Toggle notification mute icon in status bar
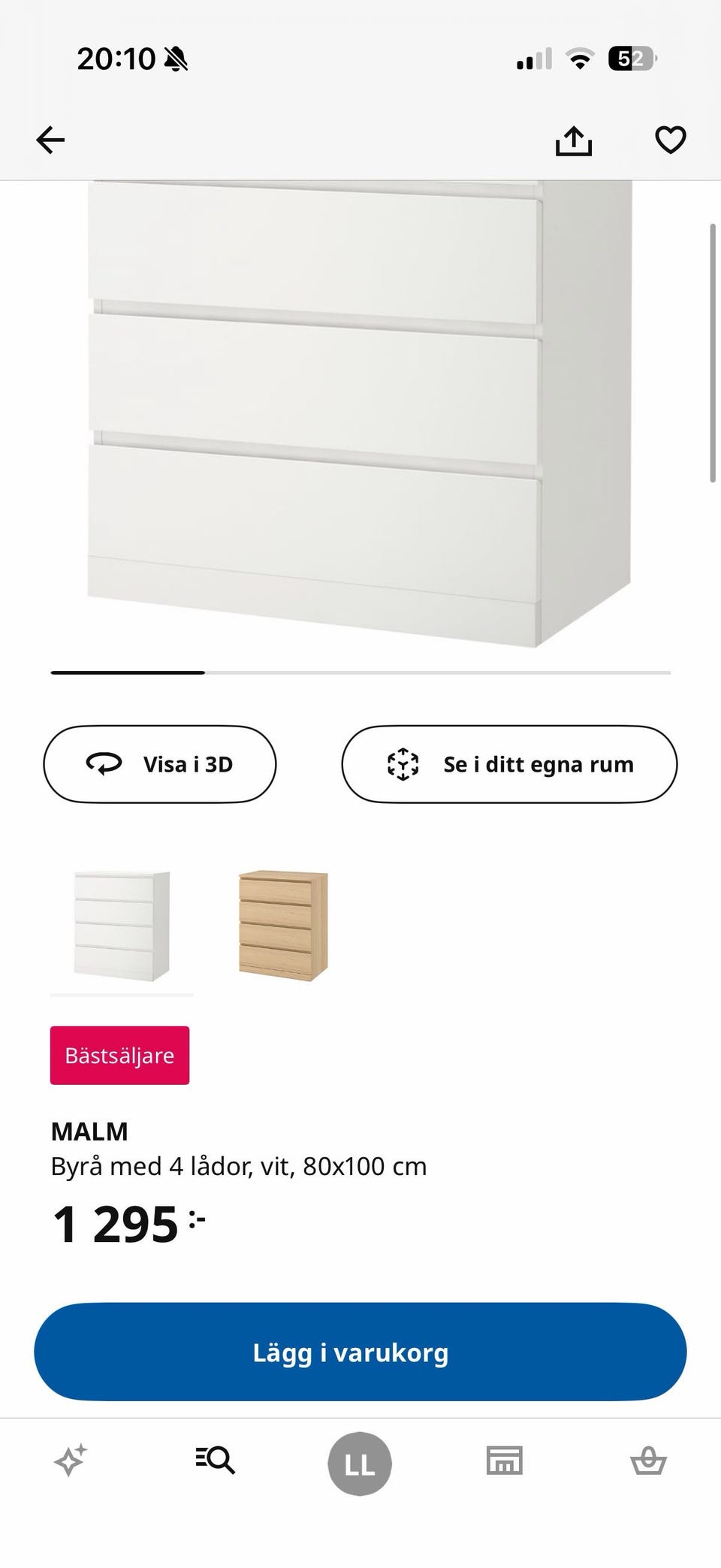Image resolution: width=721 pixels, height=1568 pixels. pos(174,58)
